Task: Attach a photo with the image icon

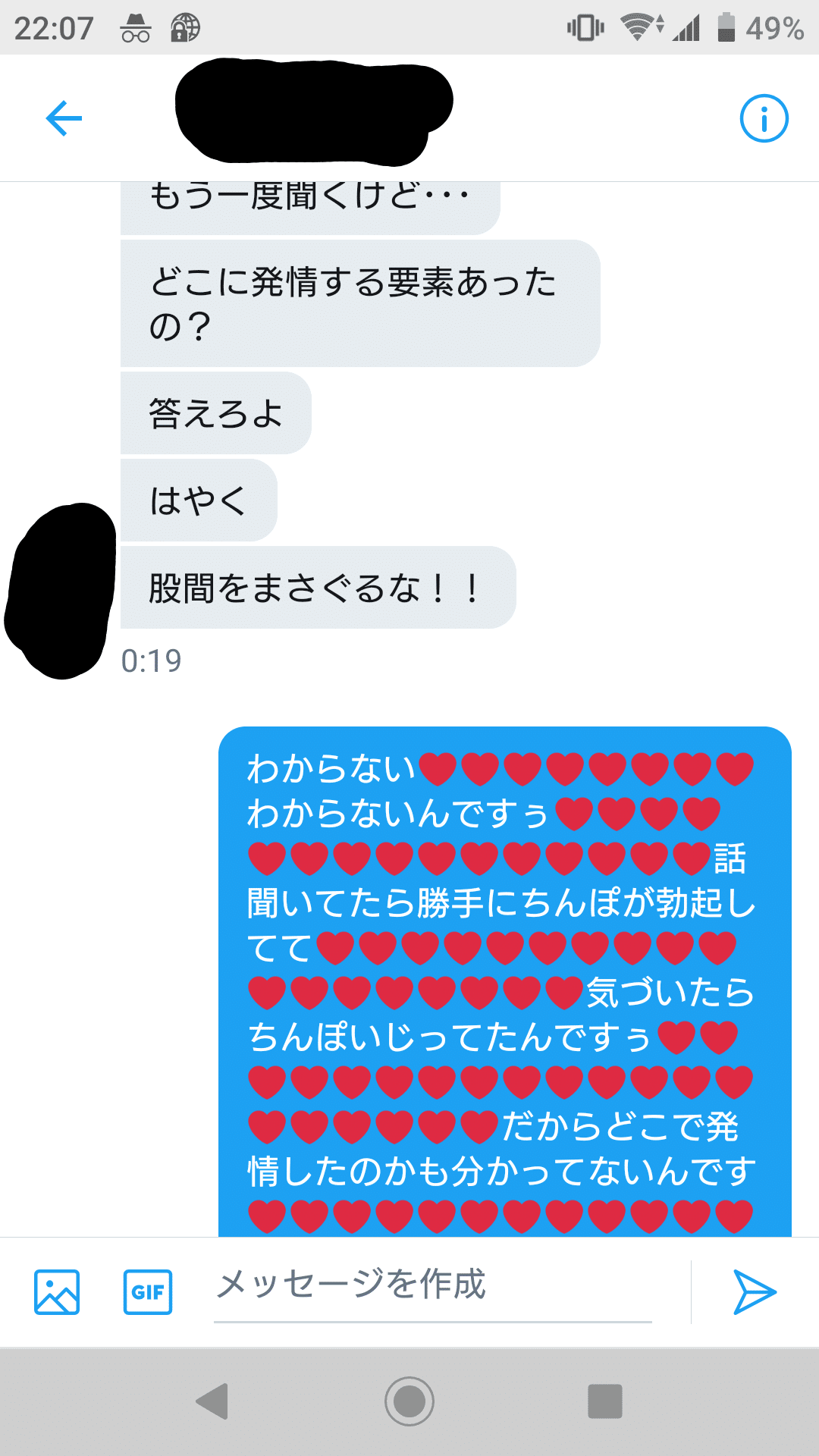Action: pos(57,1291)
